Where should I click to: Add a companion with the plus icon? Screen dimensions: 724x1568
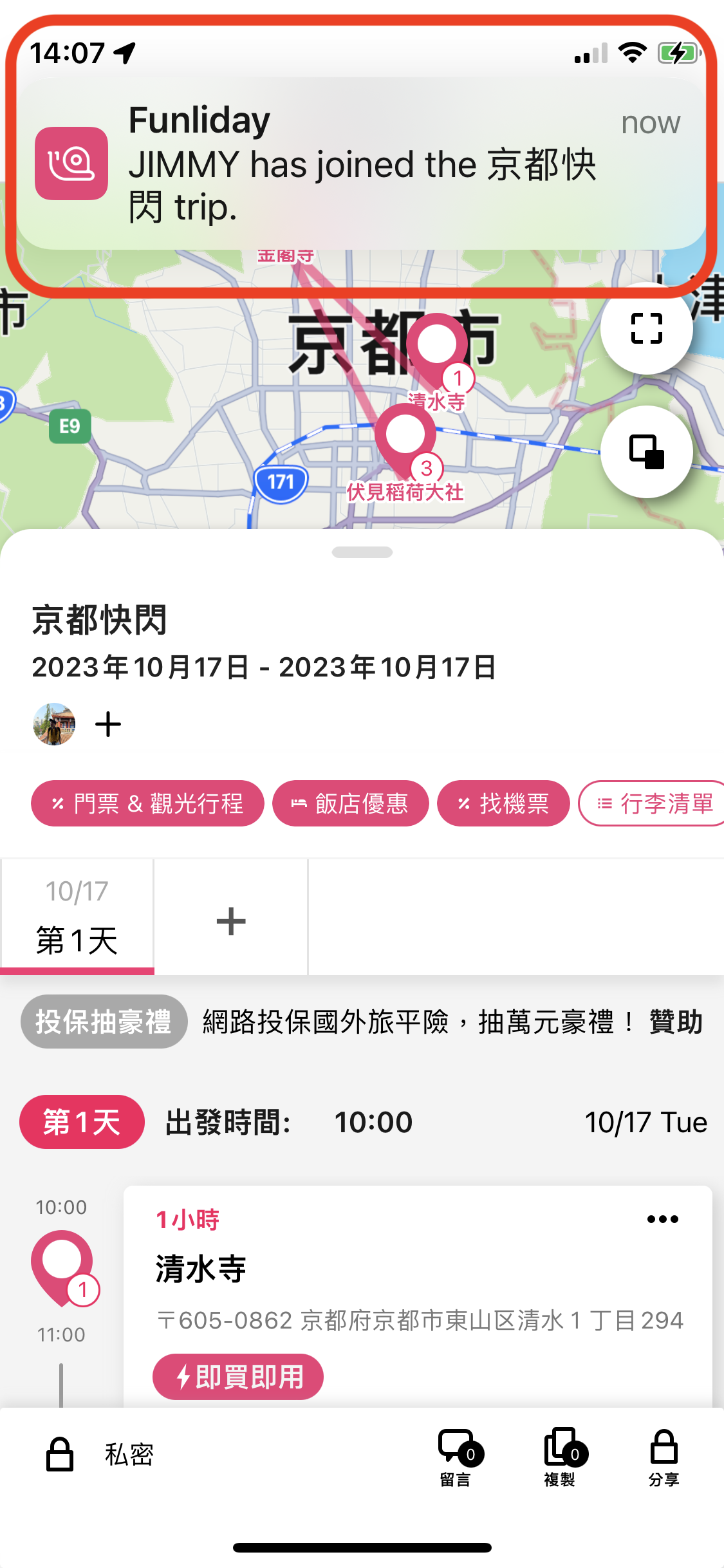107,723
